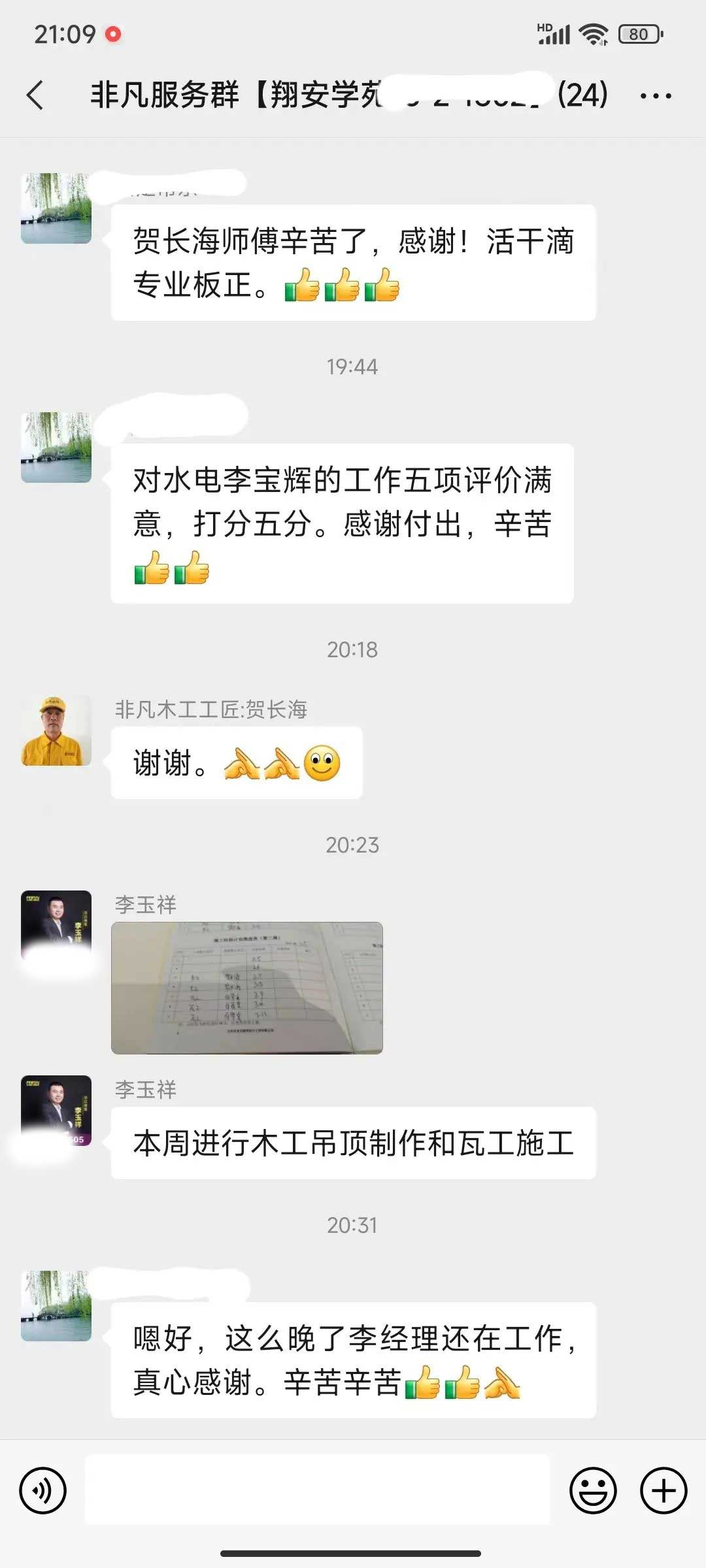View the schedule photo sent by 李玉祥
Screen dimensions: 706x1568
pos(247,987)
